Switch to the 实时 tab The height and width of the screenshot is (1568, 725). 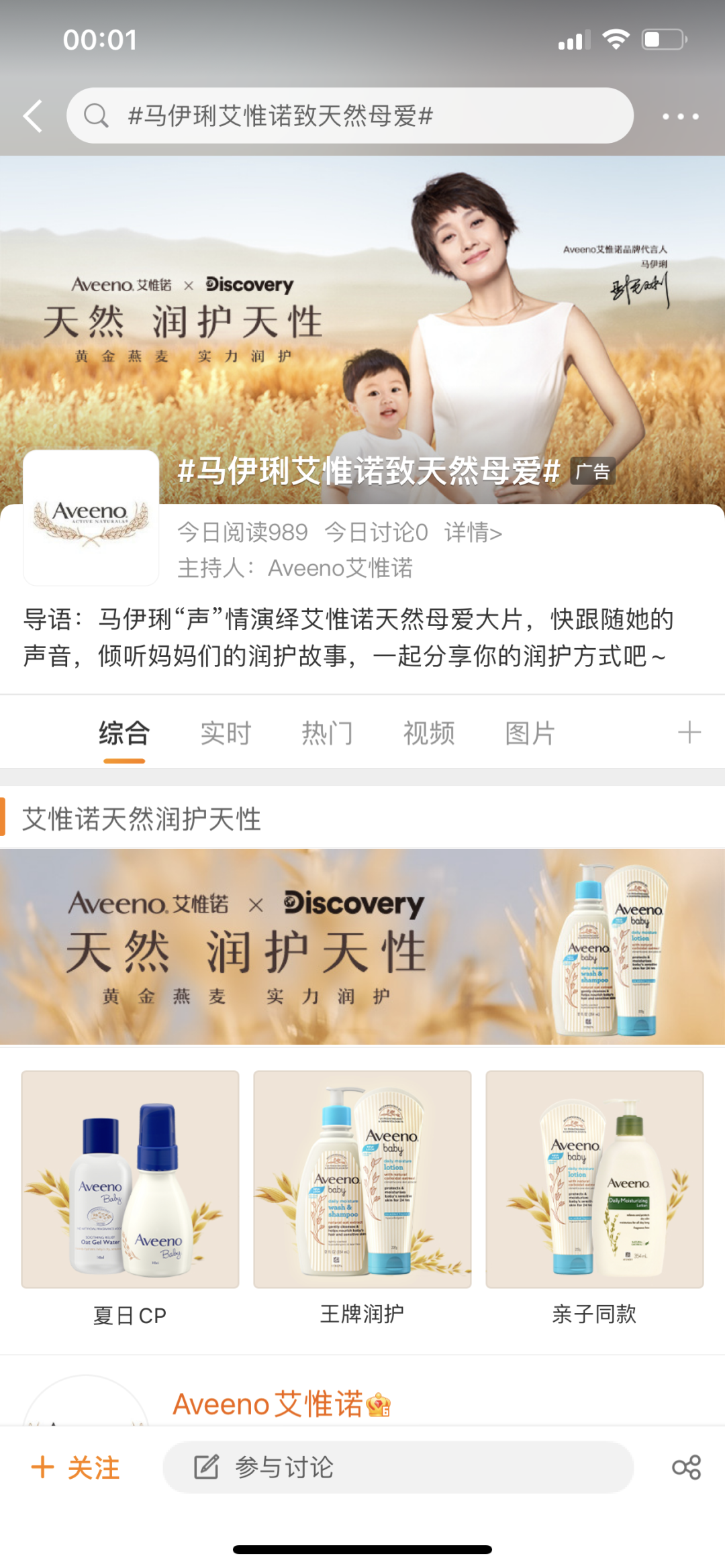[x=226, y=733]
